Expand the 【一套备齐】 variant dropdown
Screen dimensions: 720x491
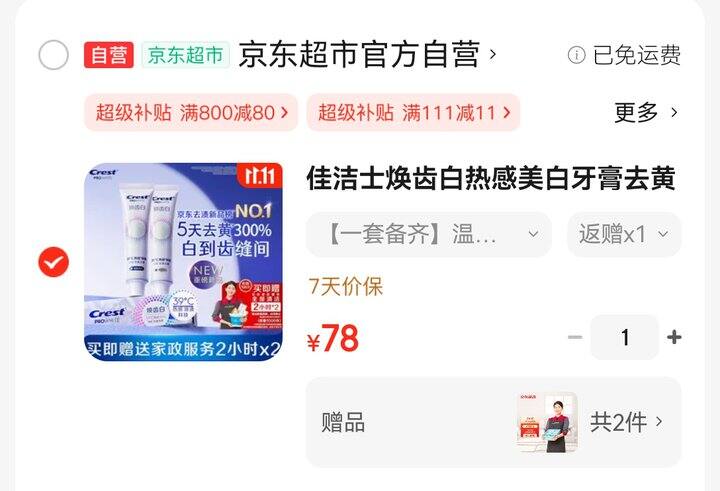(428, 235)
